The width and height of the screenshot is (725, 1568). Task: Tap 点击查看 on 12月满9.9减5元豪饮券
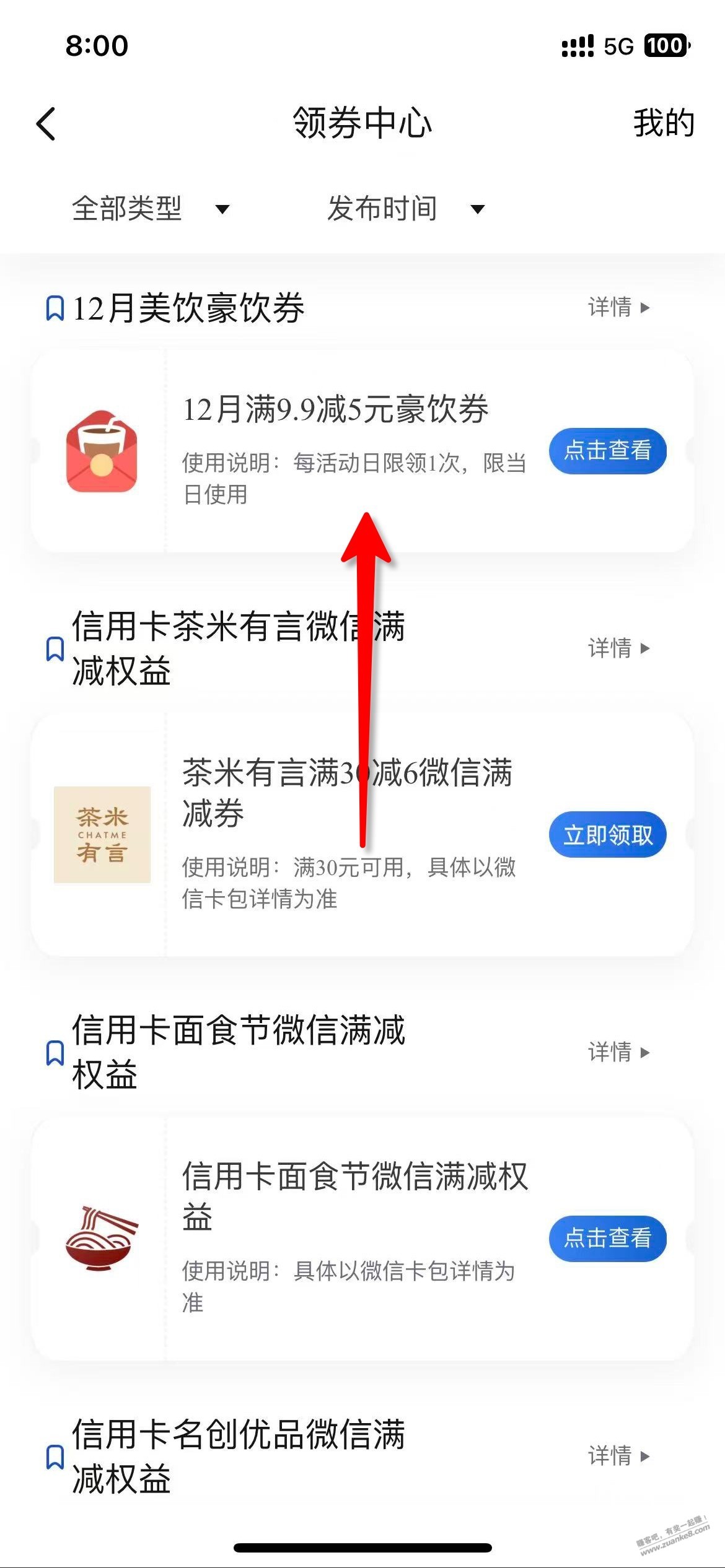(607, 451)
